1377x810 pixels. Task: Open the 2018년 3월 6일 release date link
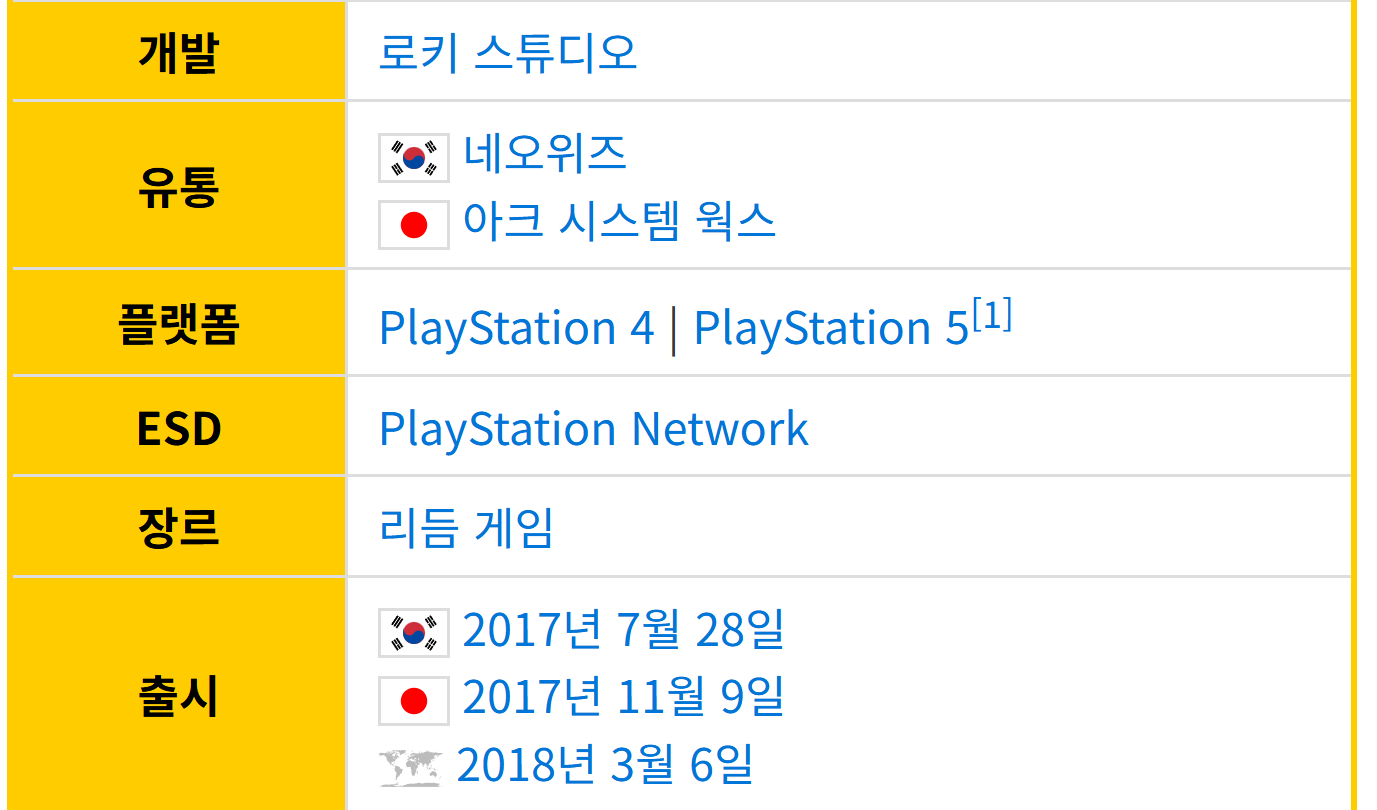point(604,765)
